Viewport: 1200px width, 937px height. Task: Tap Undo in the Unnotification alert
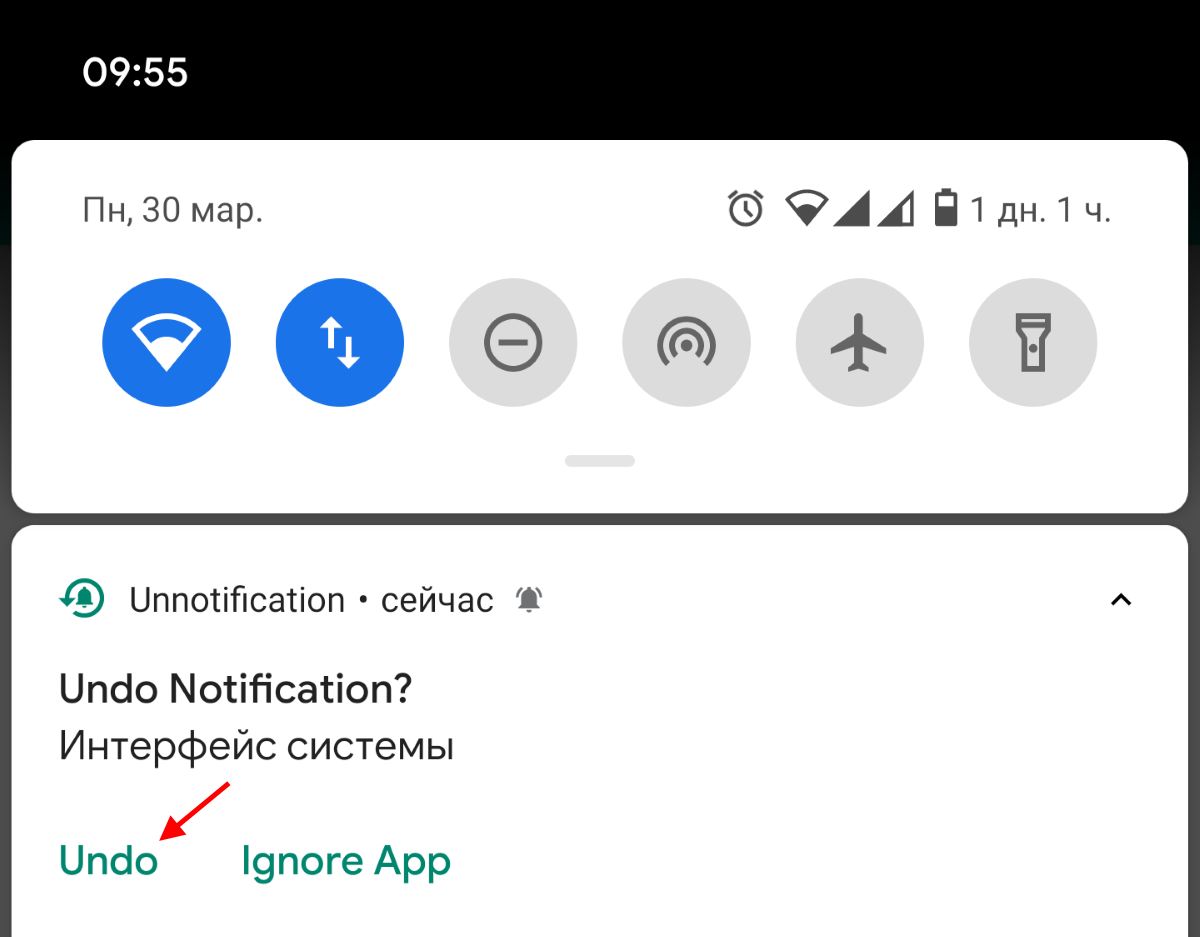point(109,861)
